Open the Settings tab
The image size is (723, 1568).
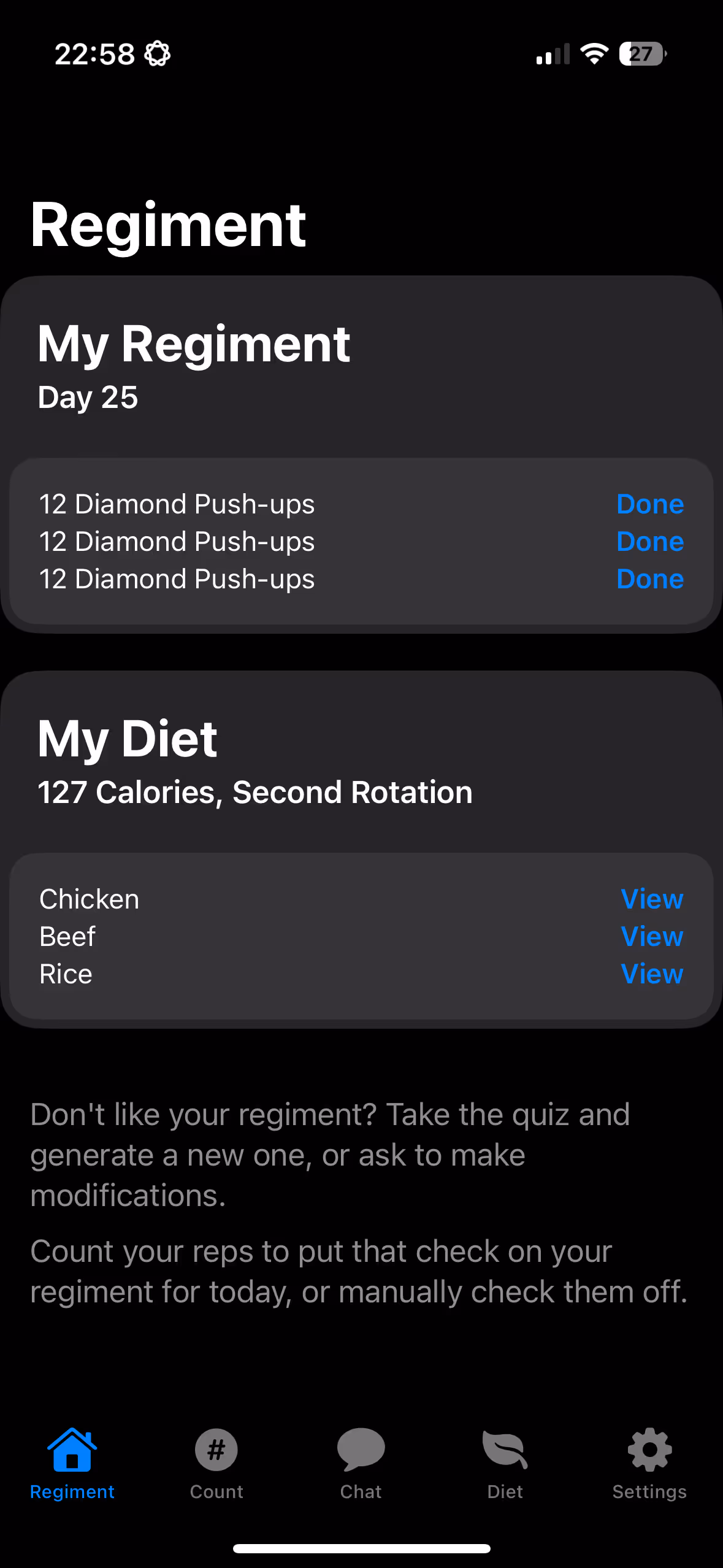(649, 1464)
